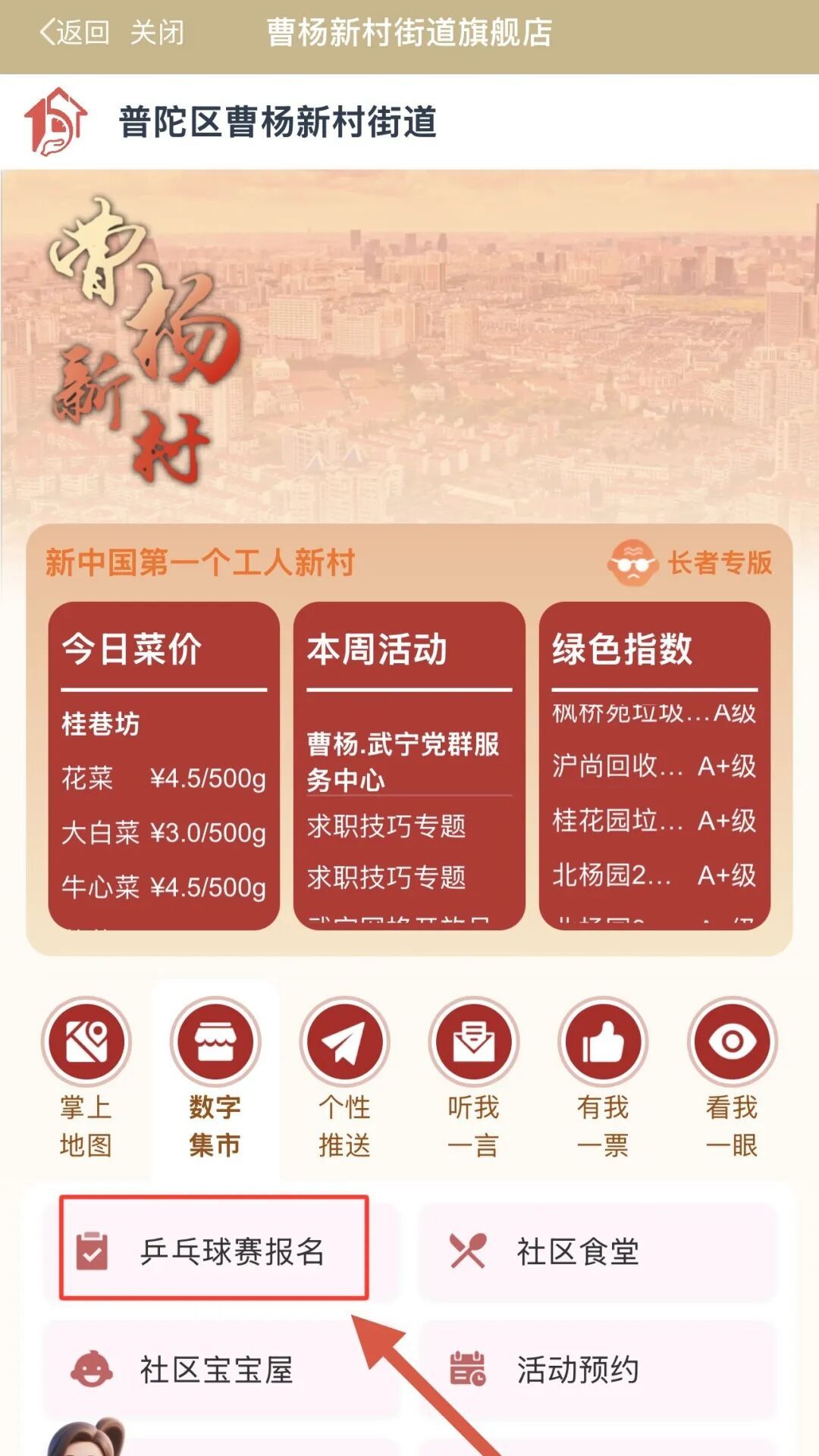819x1456 pixels.
Task: Switch to 长者专版 elder mode
Action: click(x=690, y=562)
